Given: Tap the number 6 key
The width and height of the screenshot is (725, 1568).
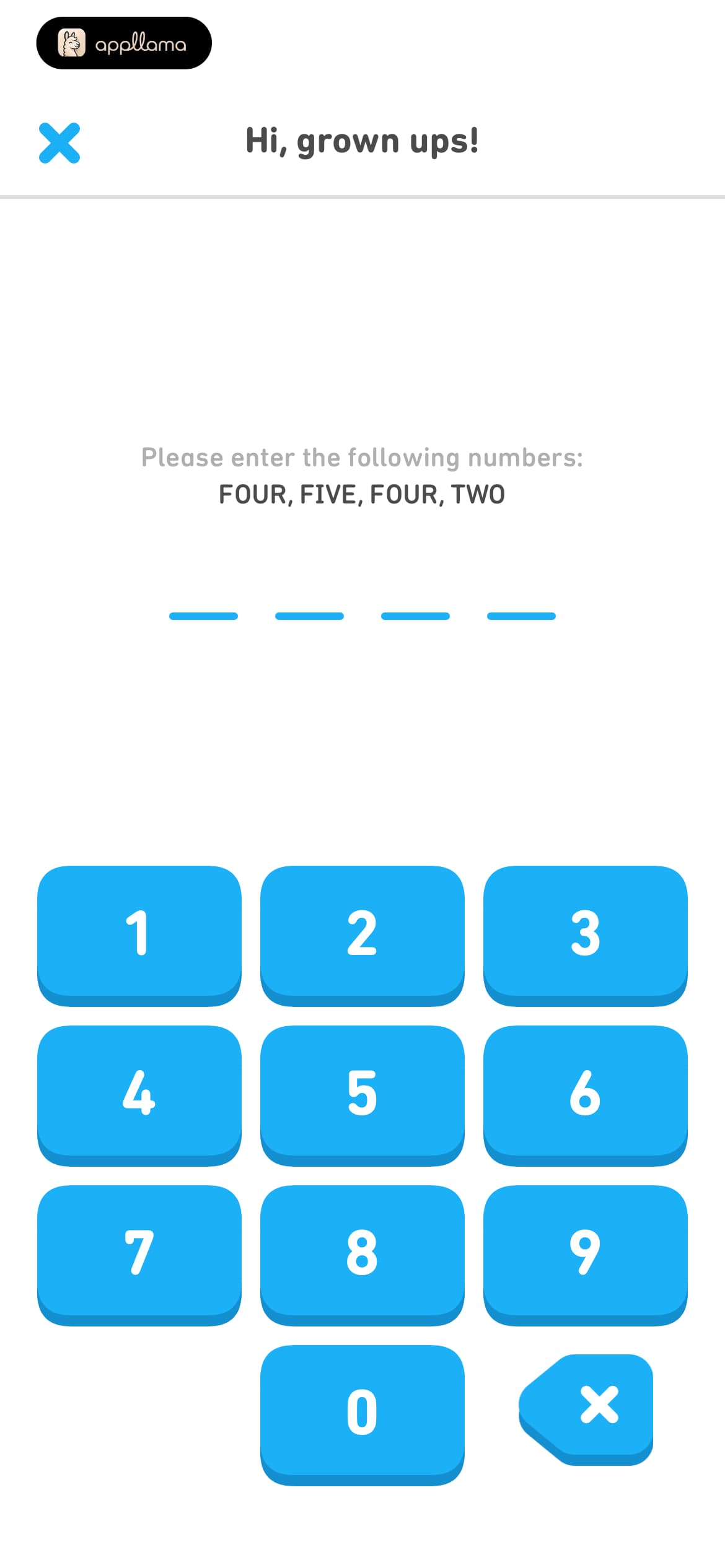Looking at the screenshot, I should 586,1095.
